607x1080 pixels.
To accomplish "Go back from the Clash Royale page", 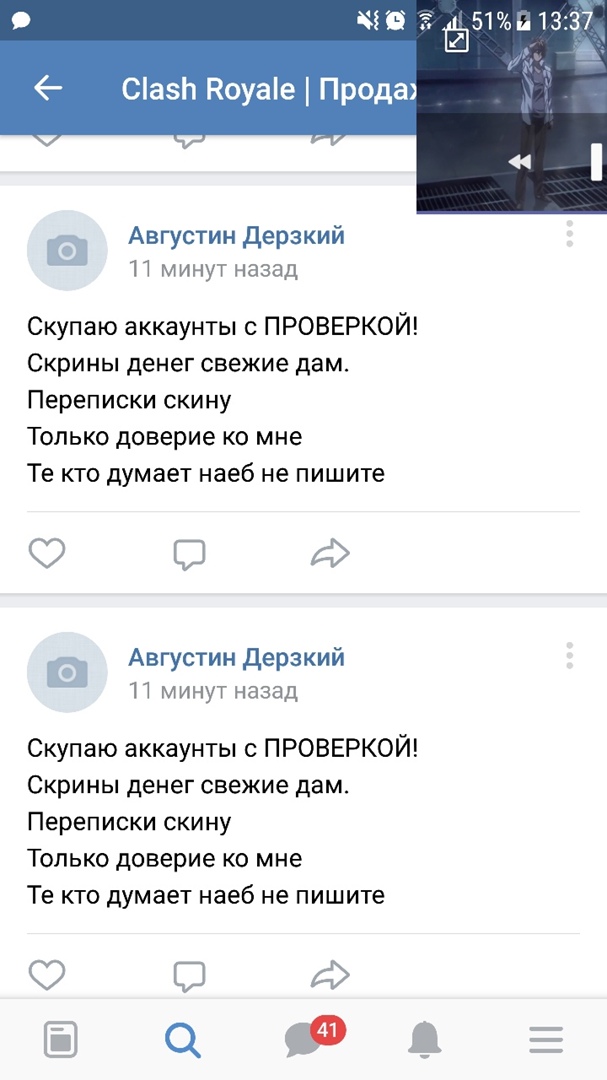I will coord(48,88).
